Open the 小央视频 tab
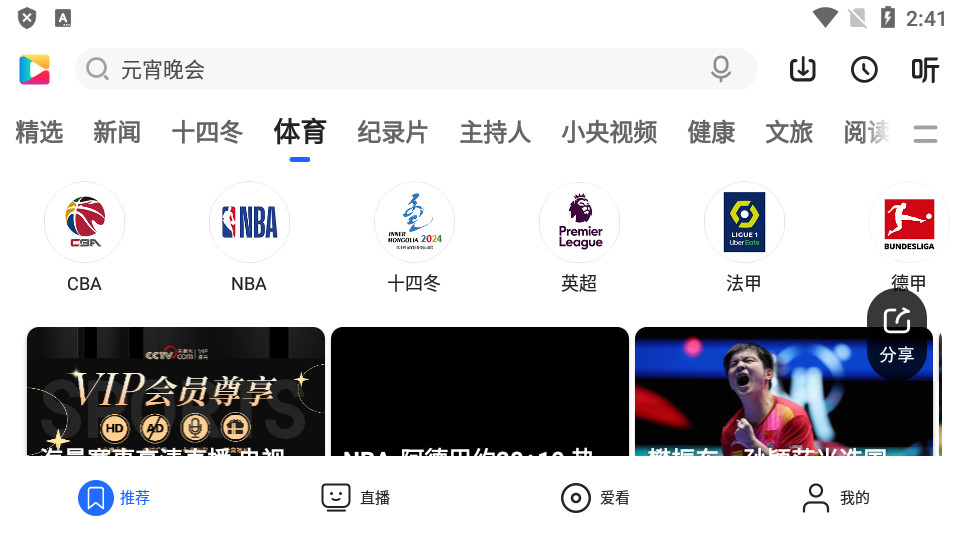This screenshot has width=960, height=540. [x=609, y=132]
